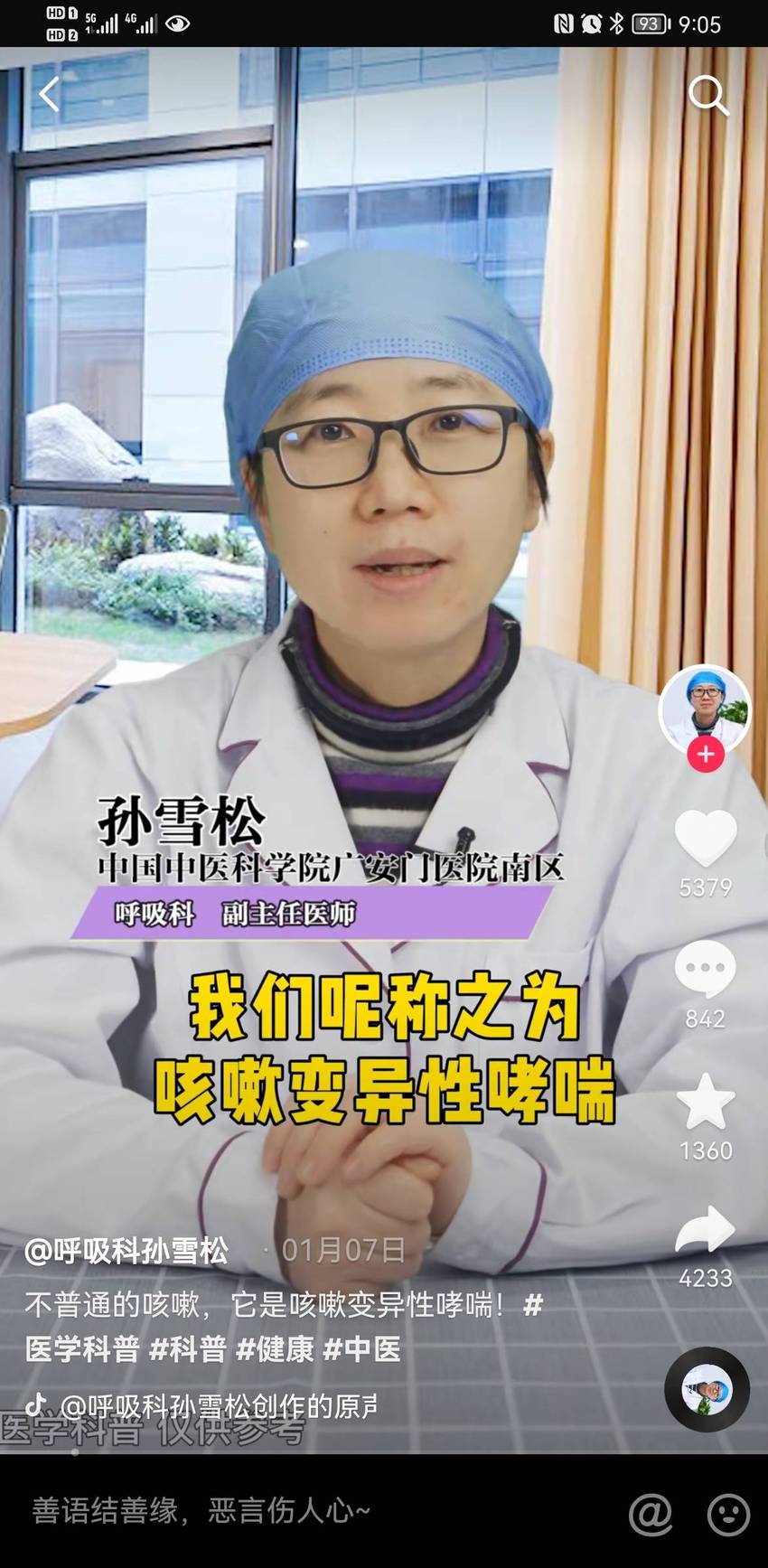Like this video with the heart

[x=706, y=838]
